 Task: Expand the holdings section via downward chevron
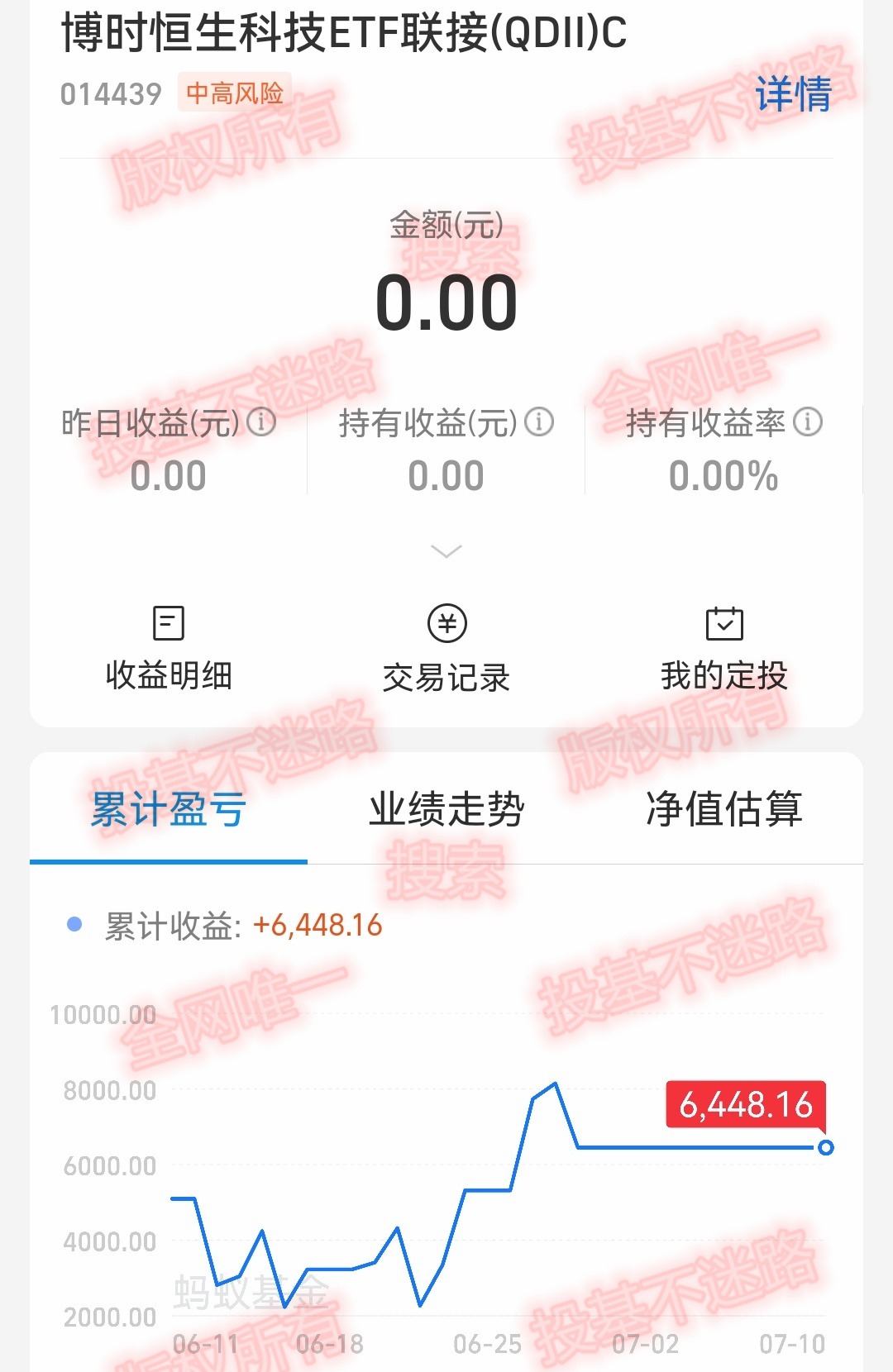446,550
